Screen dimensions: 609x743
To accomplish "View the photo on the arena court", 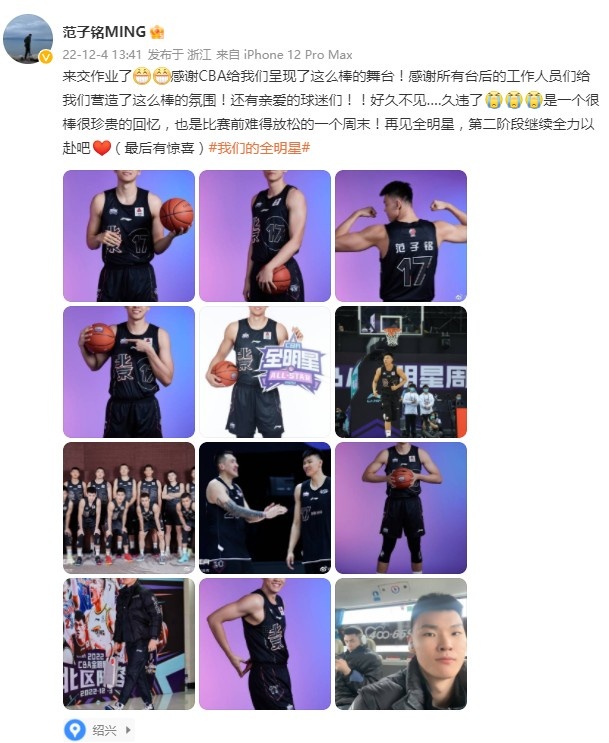I will tap(400, 372).
